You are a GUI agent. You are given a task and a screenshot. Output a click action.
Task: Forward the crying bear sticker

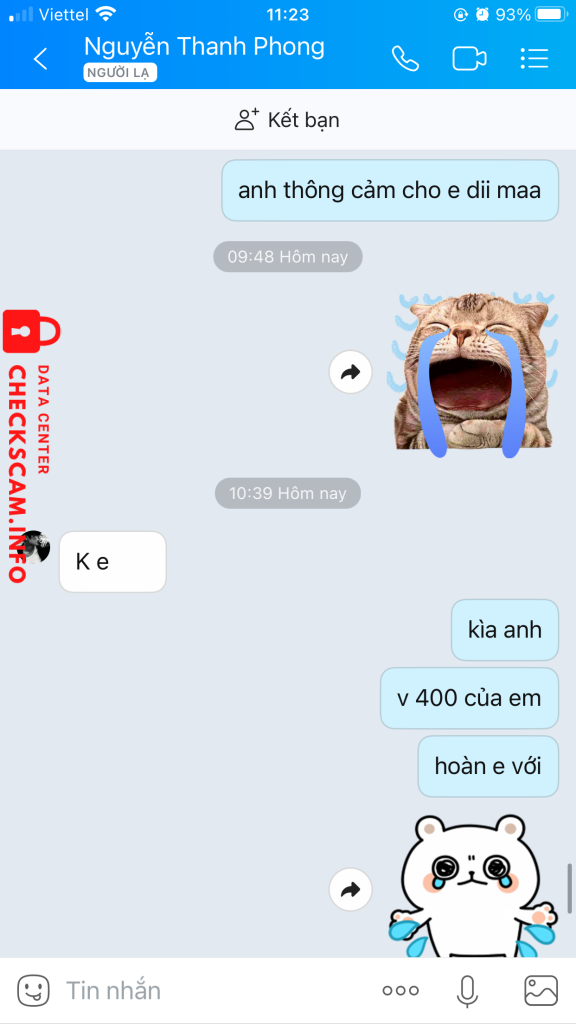coord(351,889)
